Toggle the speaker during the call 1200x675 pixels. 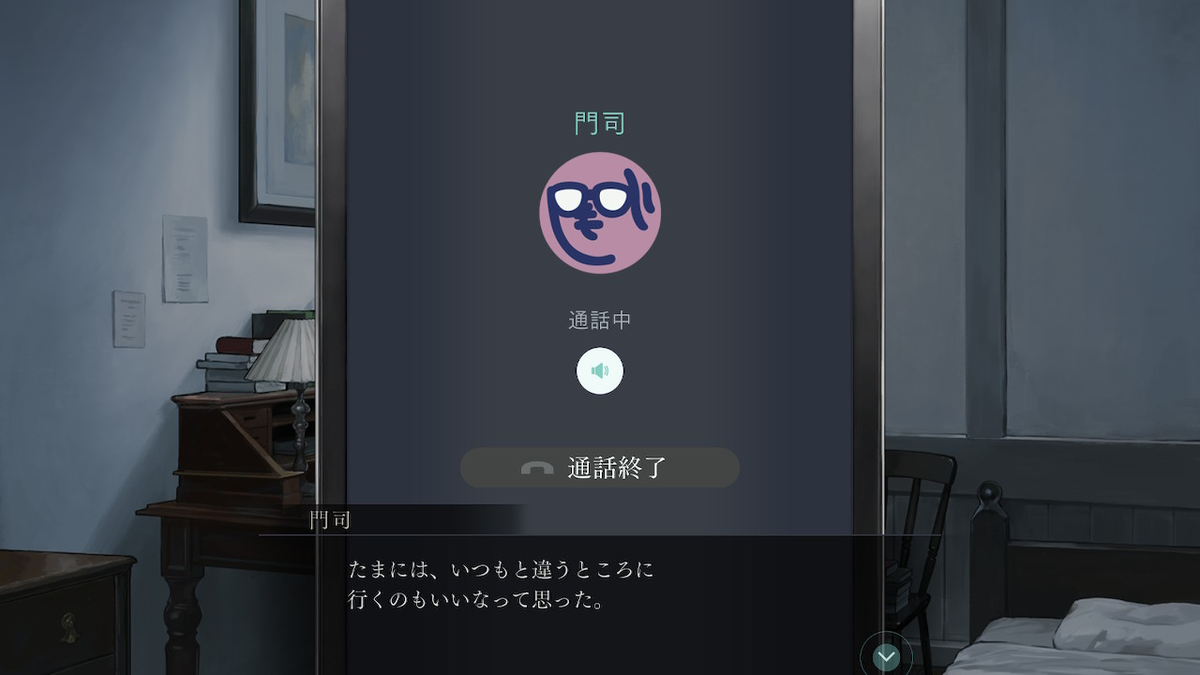coord(600,372)
